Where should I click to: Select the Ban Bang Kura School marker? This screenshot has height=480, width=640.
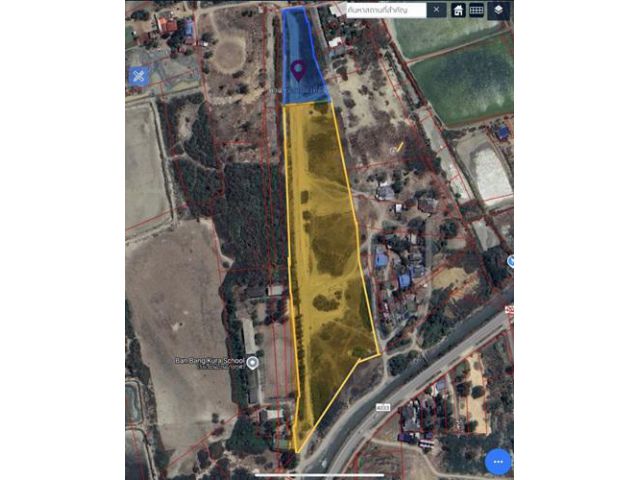pos(253,362)
